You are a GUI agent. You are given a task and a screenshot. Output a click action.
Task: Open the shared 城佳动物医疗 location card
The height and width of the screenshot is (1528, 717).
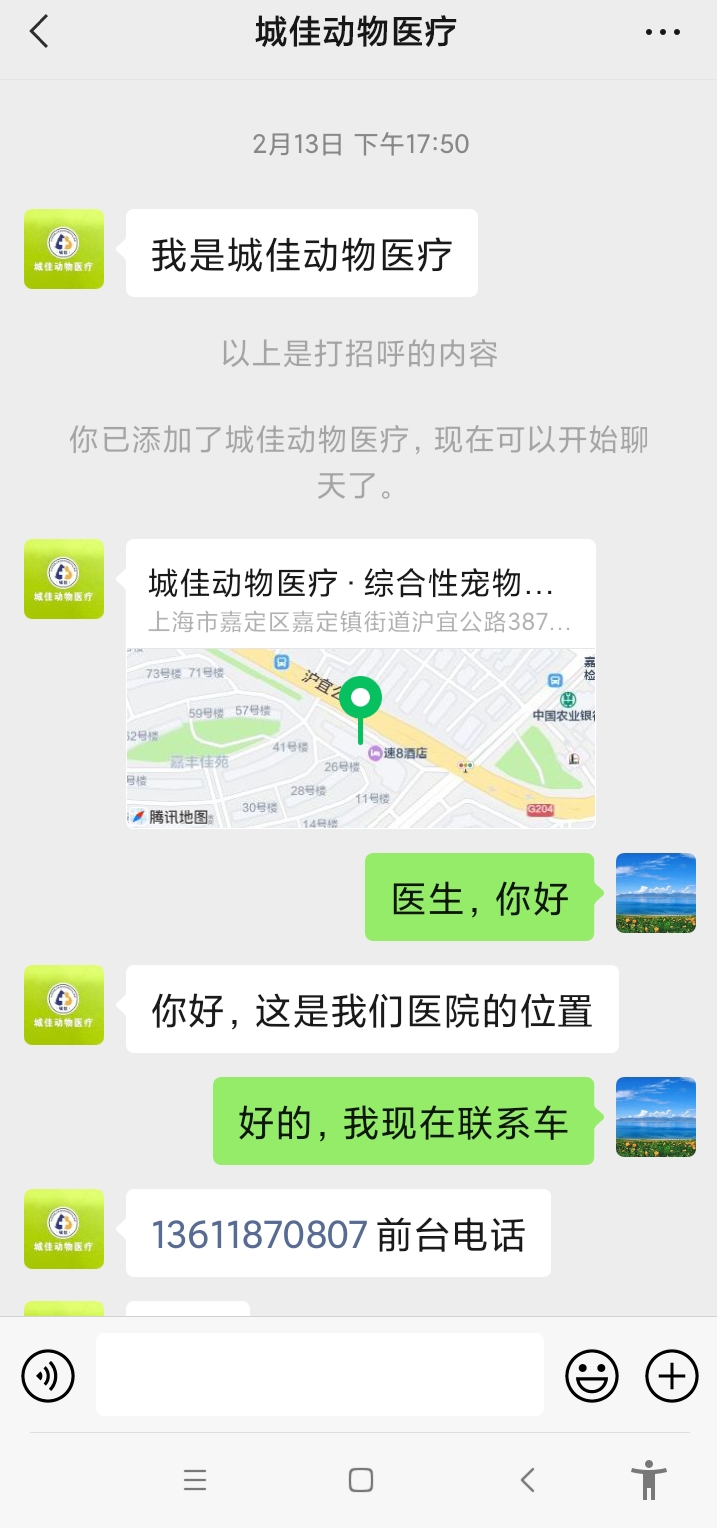click(x=360, y=684)
